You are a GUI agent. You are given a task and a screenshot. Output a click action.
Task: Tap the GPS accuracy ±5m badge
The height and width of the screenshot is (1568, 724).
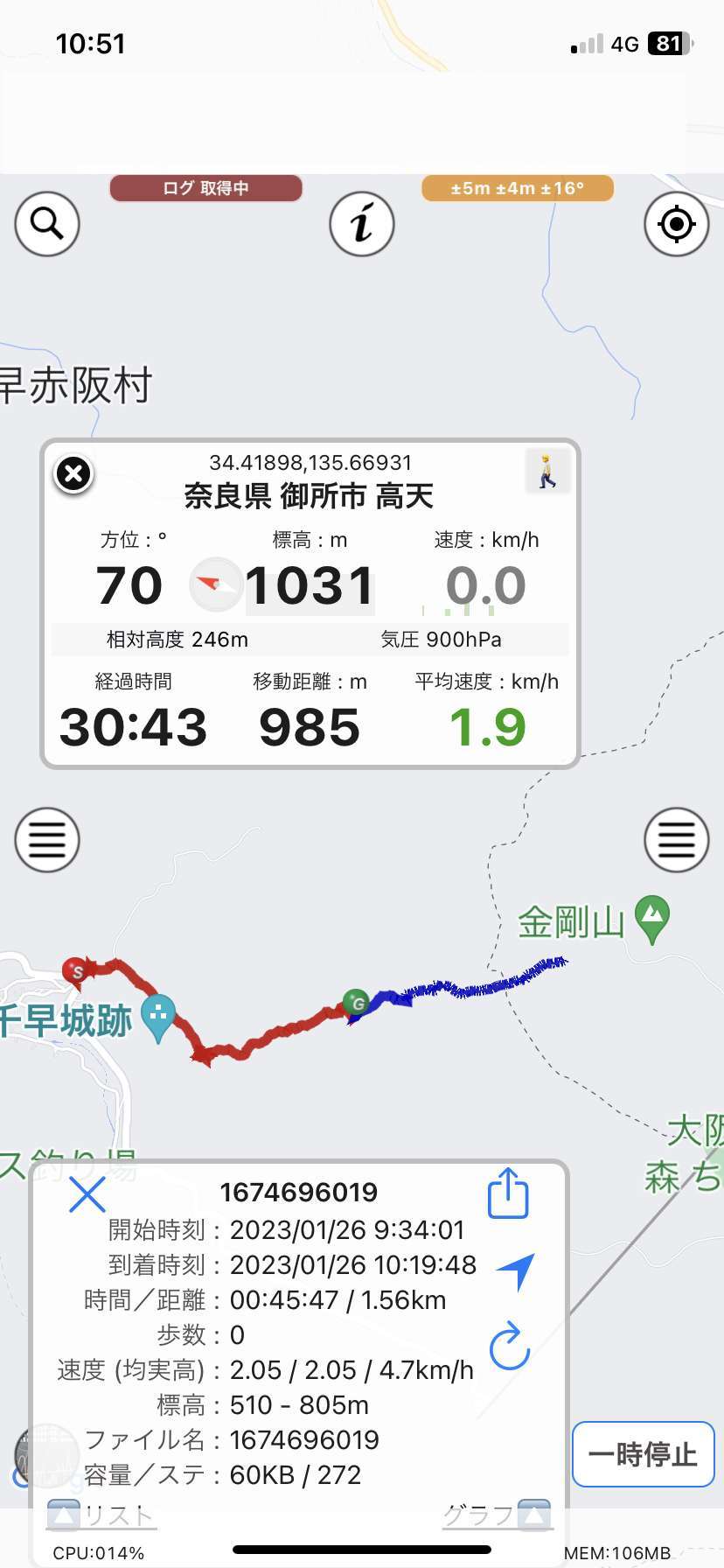pos(518,188)
